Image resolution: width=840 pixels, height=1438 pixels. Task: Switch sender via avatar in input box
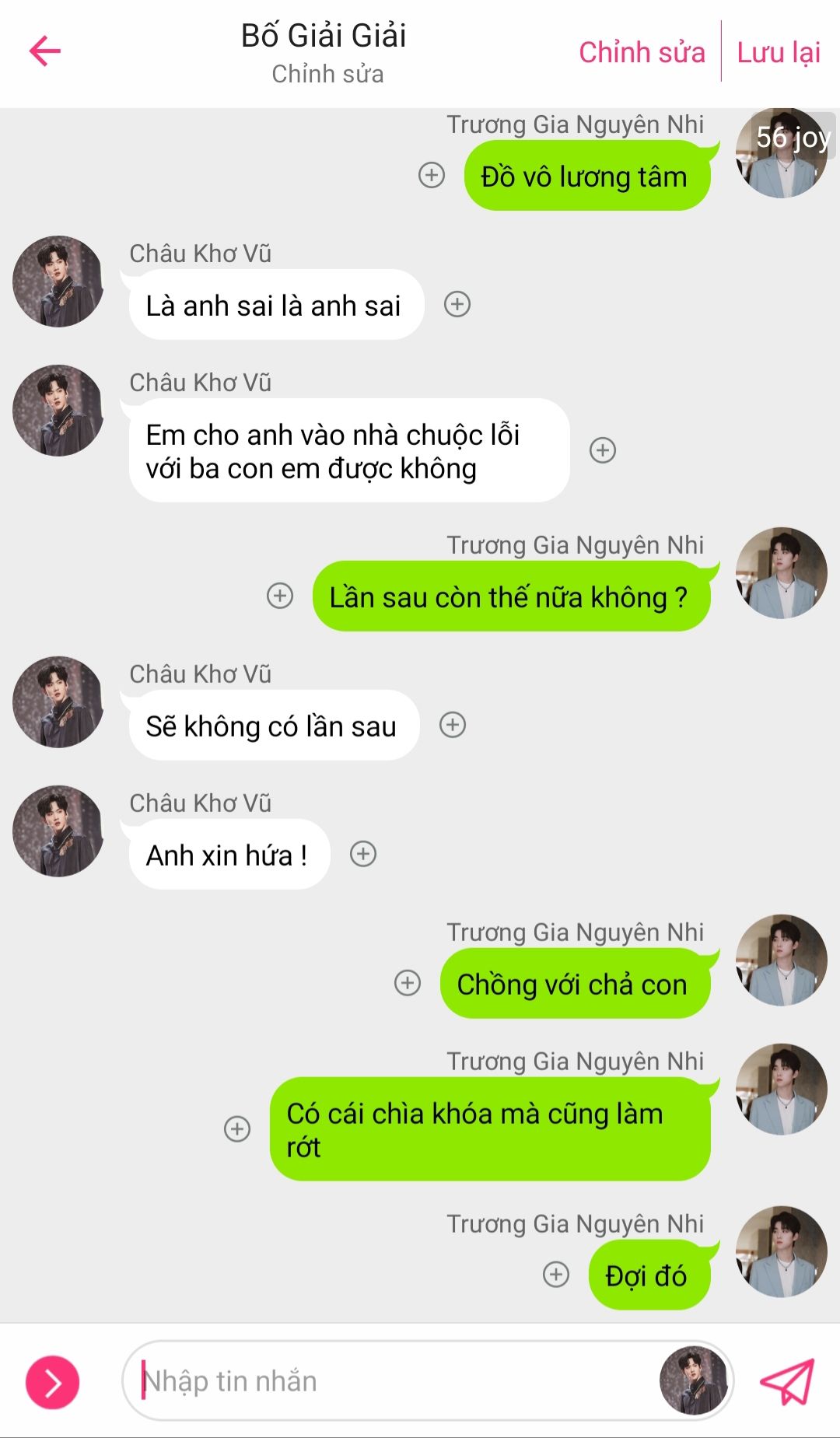[x=693, y=1381]
